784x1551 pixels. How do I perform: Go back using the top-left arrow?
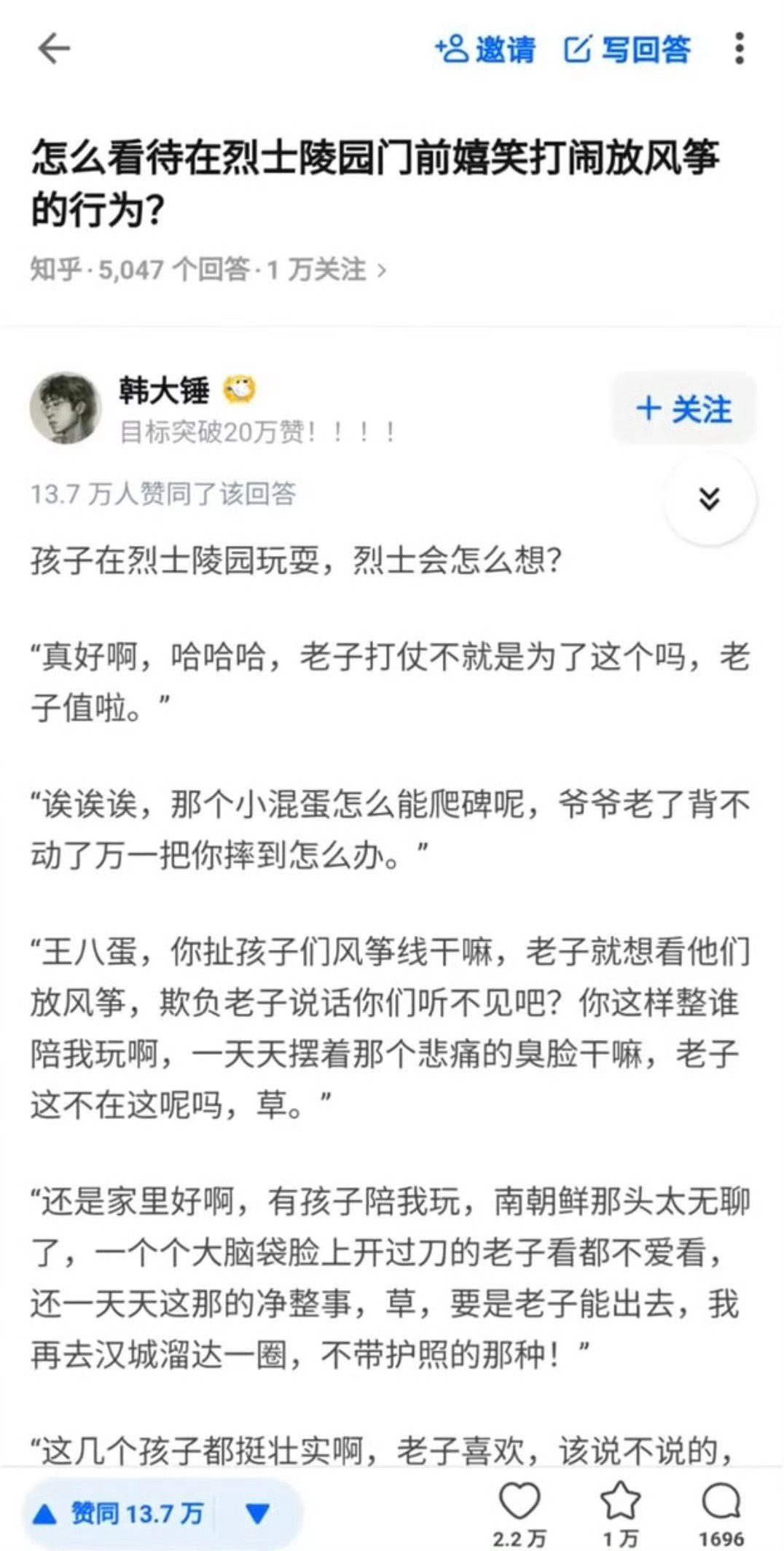[54, 50]
